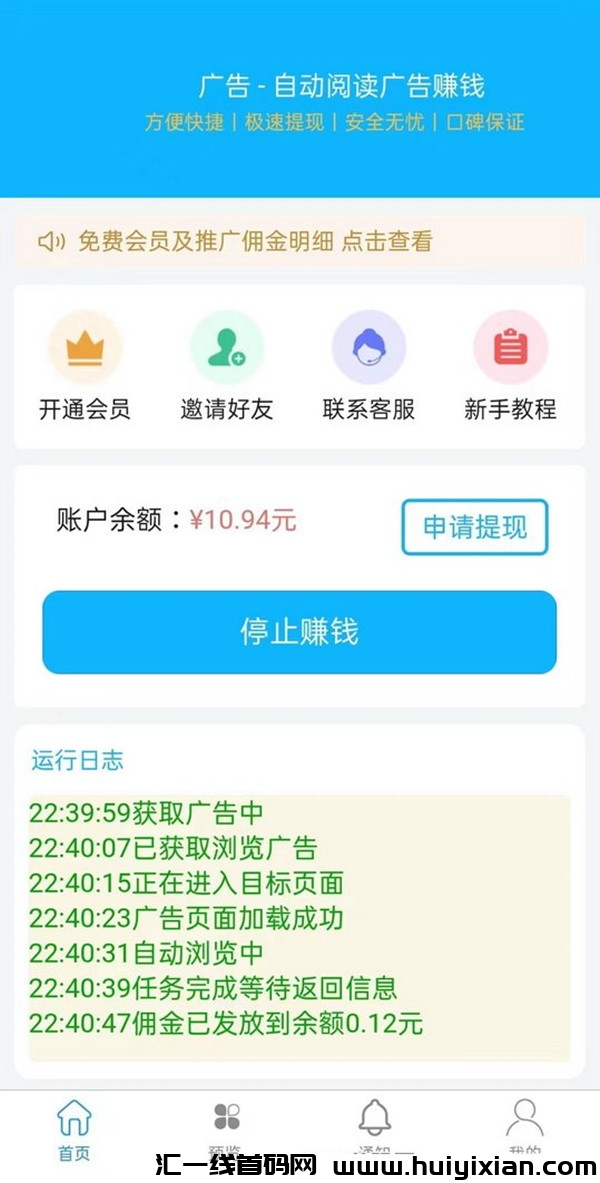Open the 开通会员 membership option
This screenshot has height=1183, width=600.
tap(85, 366)
